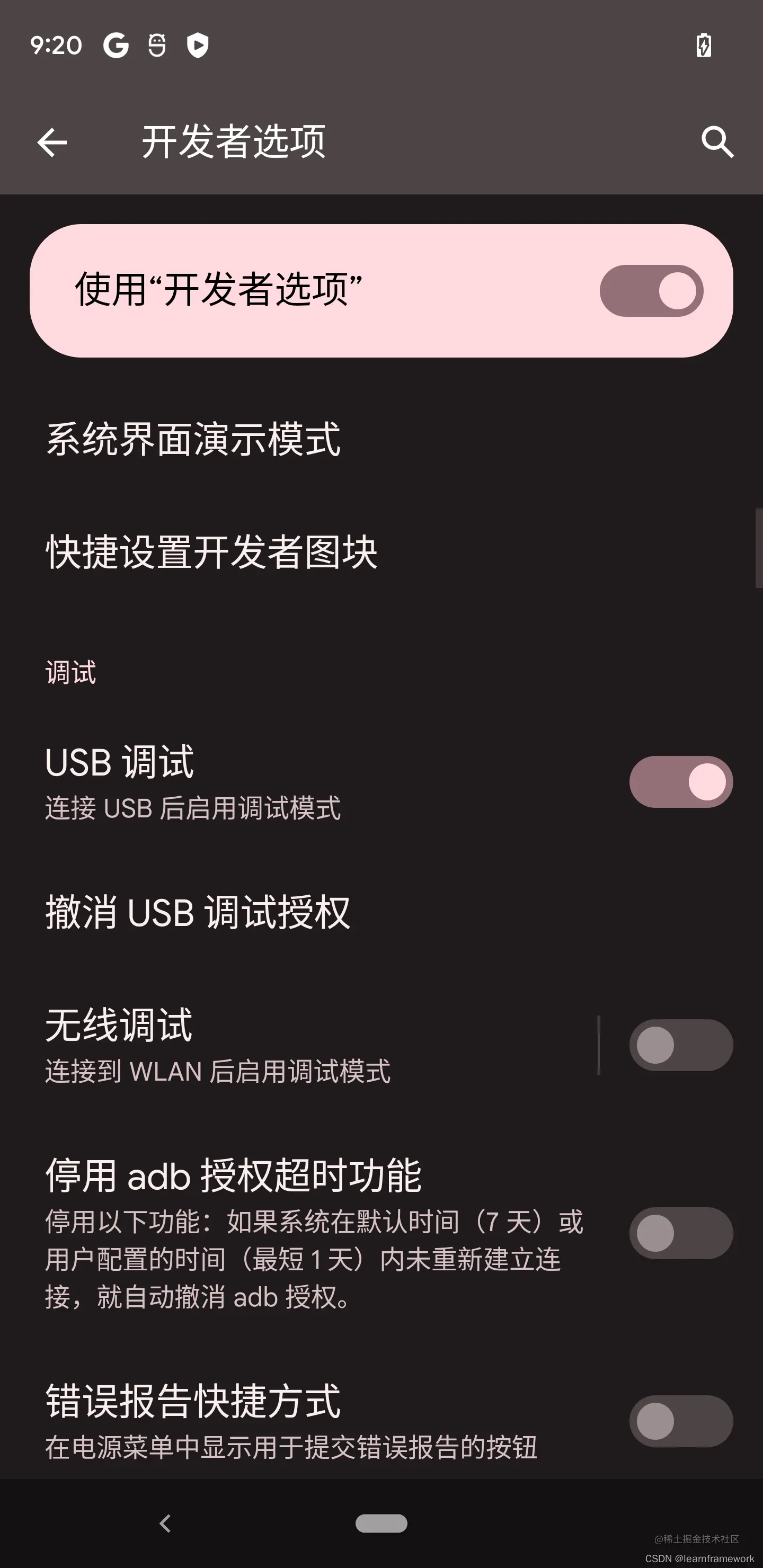
Task: Turn on 错误报告快捷方式 switch
Action: (680, 1421)
